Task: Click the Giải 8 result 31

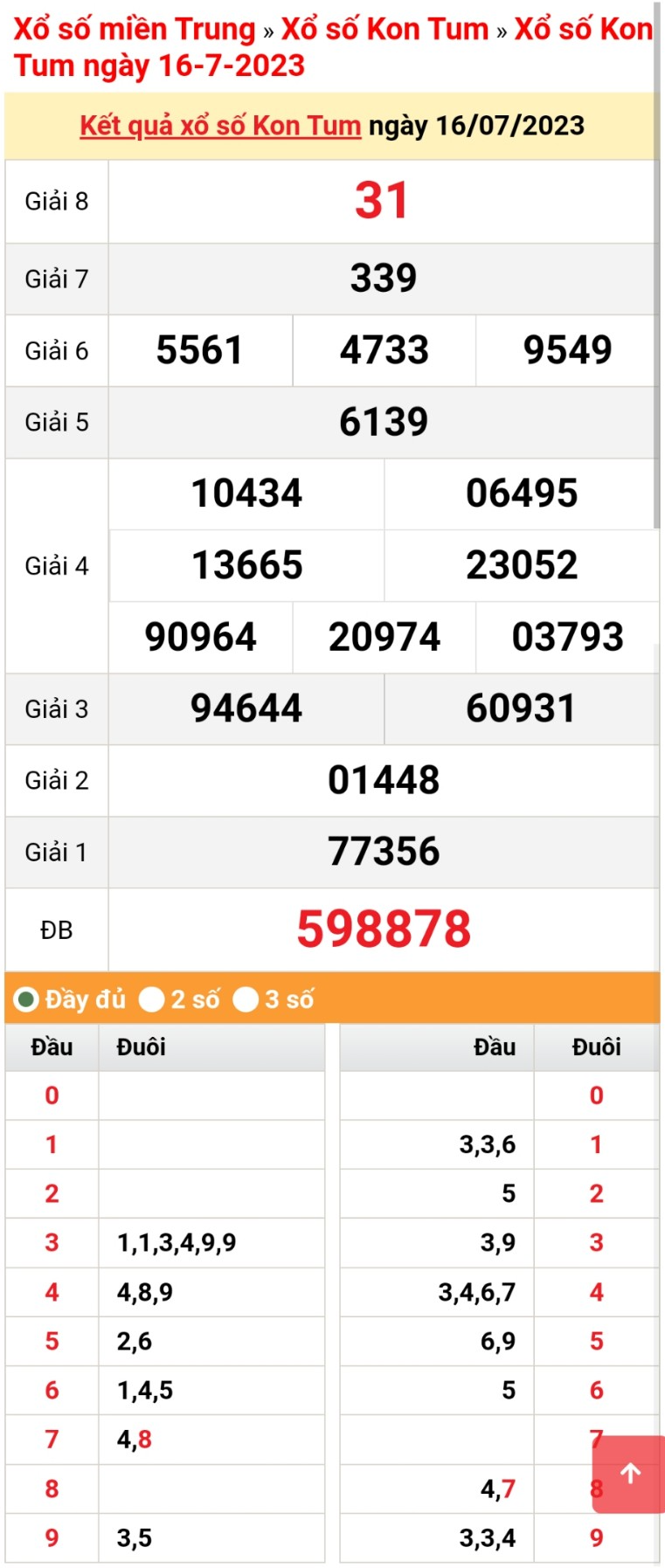Action: point(383,199)
